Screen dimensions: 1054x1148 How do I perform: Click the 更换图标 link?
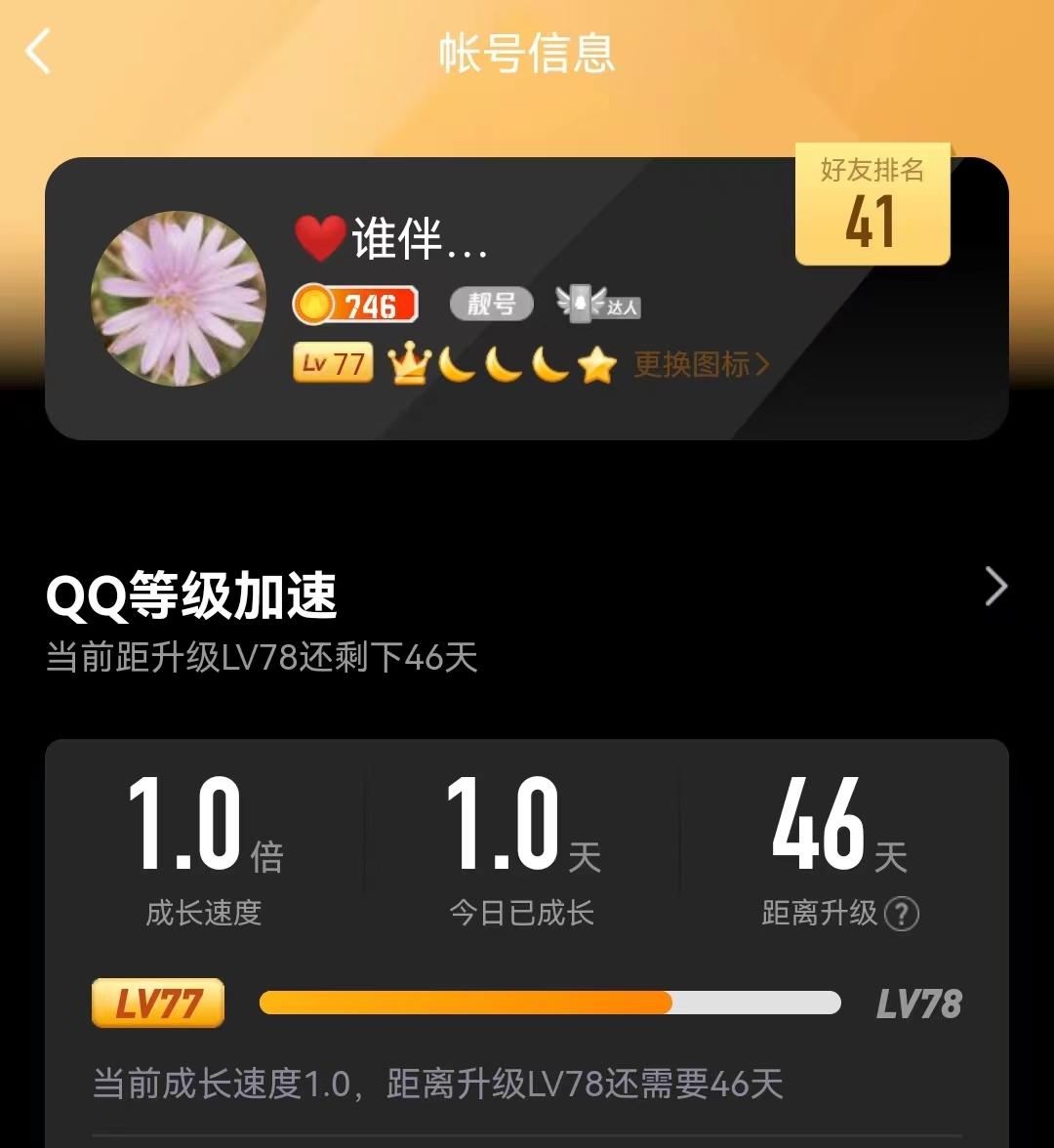[x=693, y=363]
